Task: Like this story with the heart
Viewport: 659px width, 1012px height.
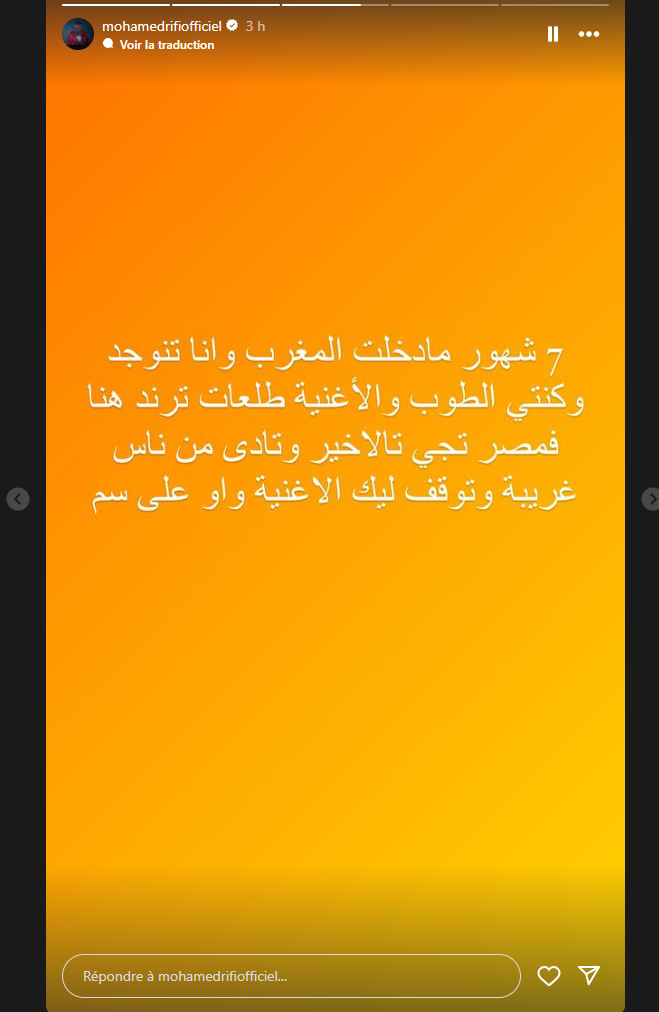Action: (548, 975)
